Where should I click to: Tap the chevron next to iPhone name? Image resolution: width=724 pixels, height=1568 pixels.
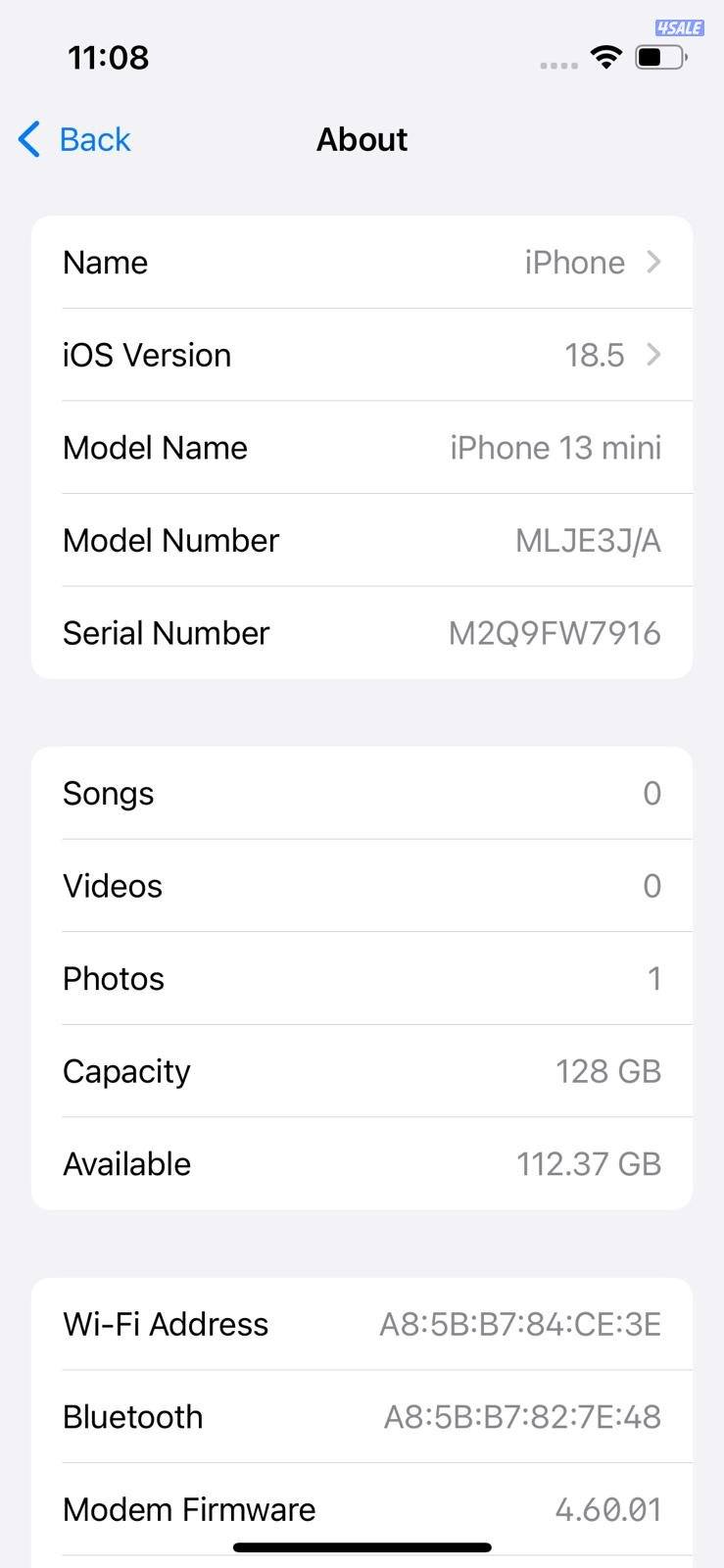click(x=654, y=262)
